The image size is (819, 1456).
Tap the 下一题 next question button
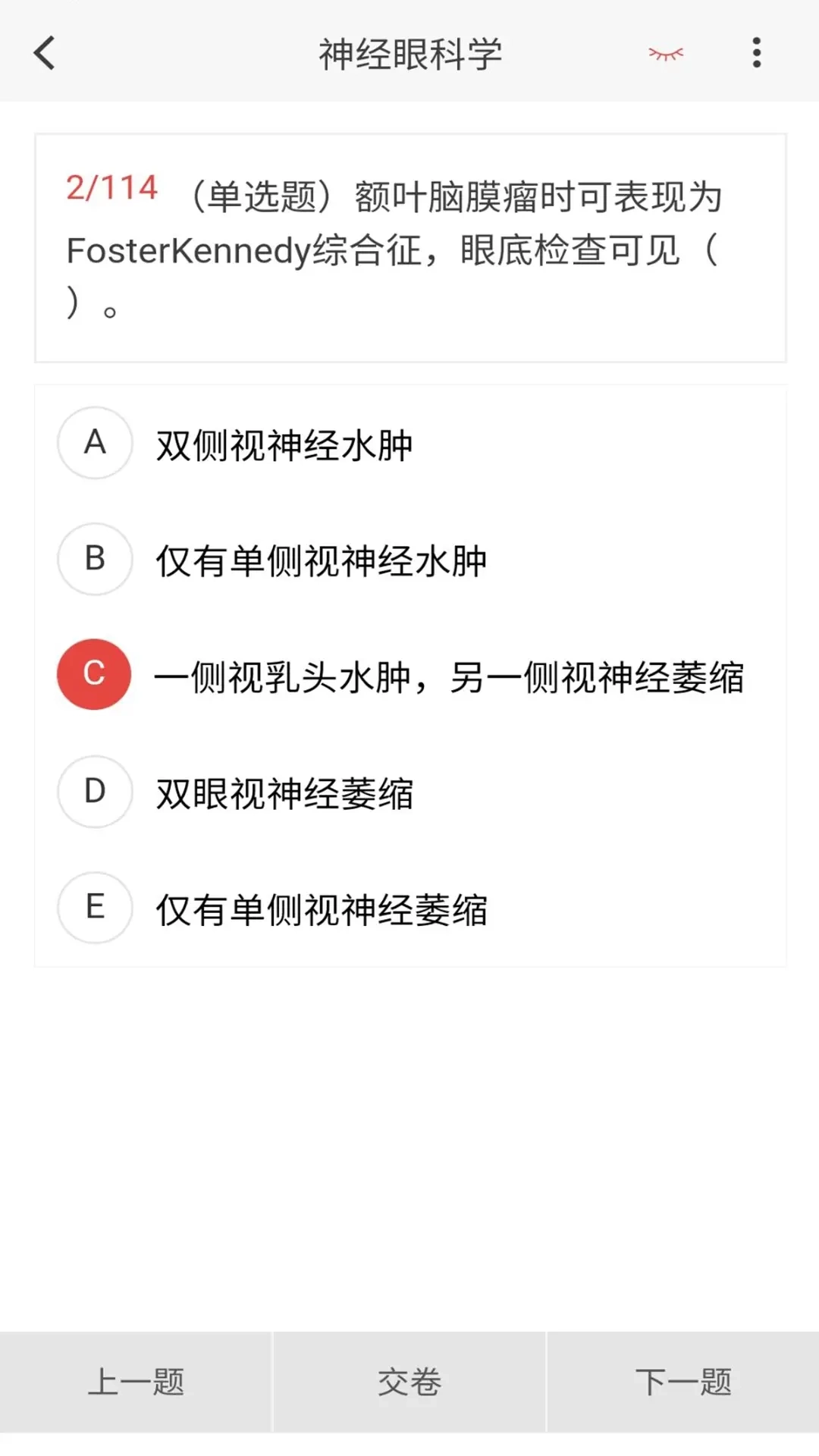[682, 1382]
